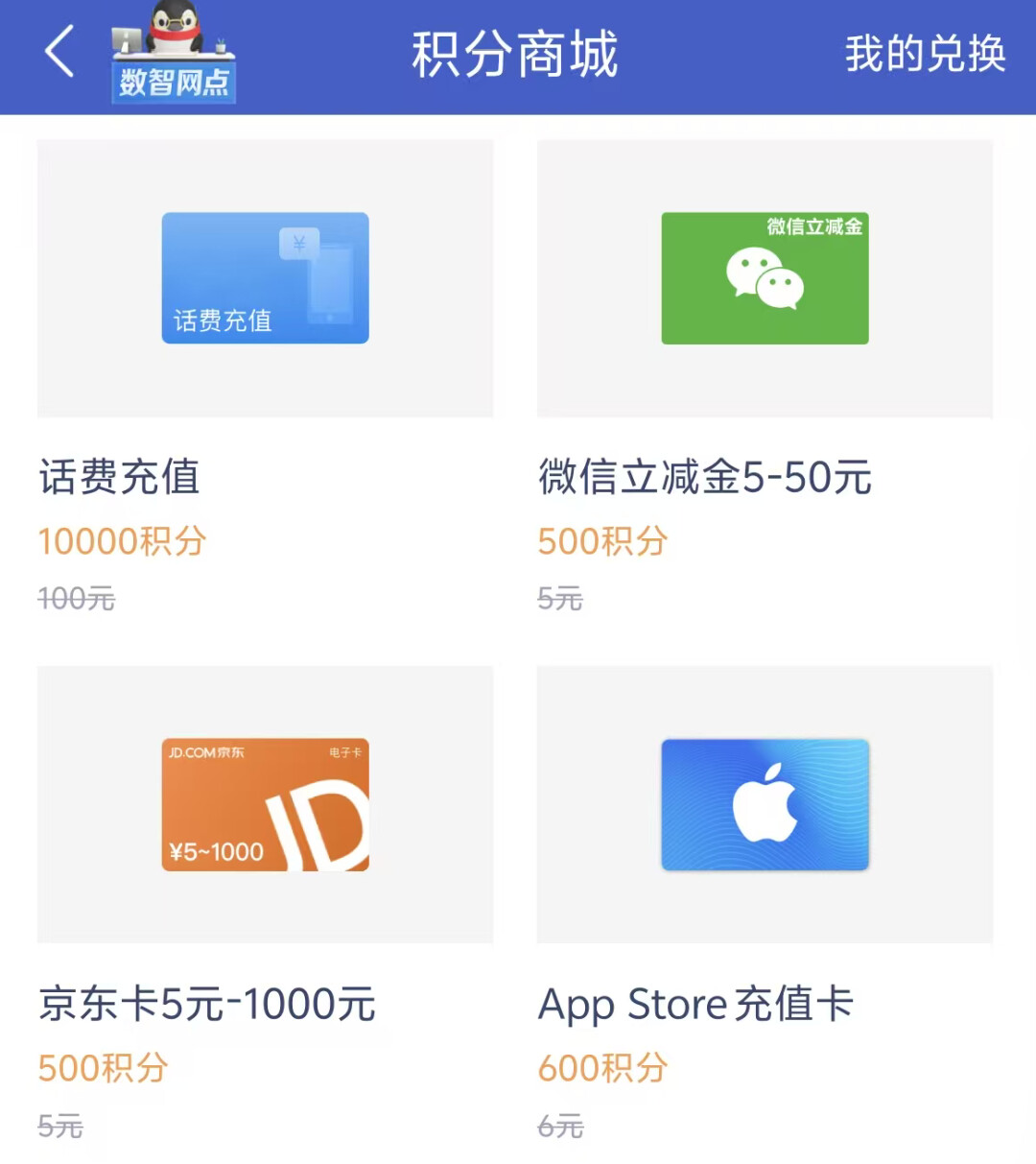Choose the App Store 充值卡 reward

click(765, 804)
